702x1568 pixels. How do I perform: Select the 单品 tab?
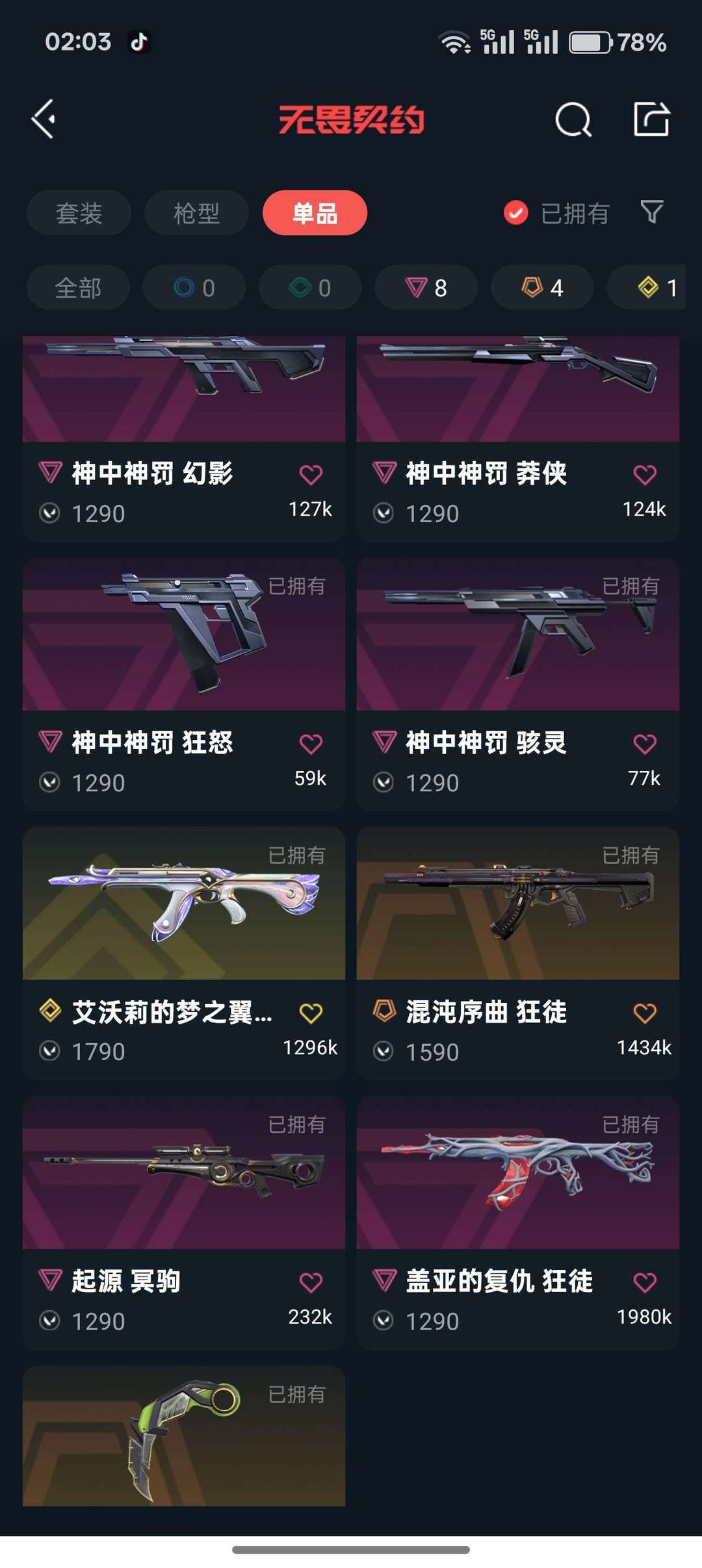tap(315, 213)
